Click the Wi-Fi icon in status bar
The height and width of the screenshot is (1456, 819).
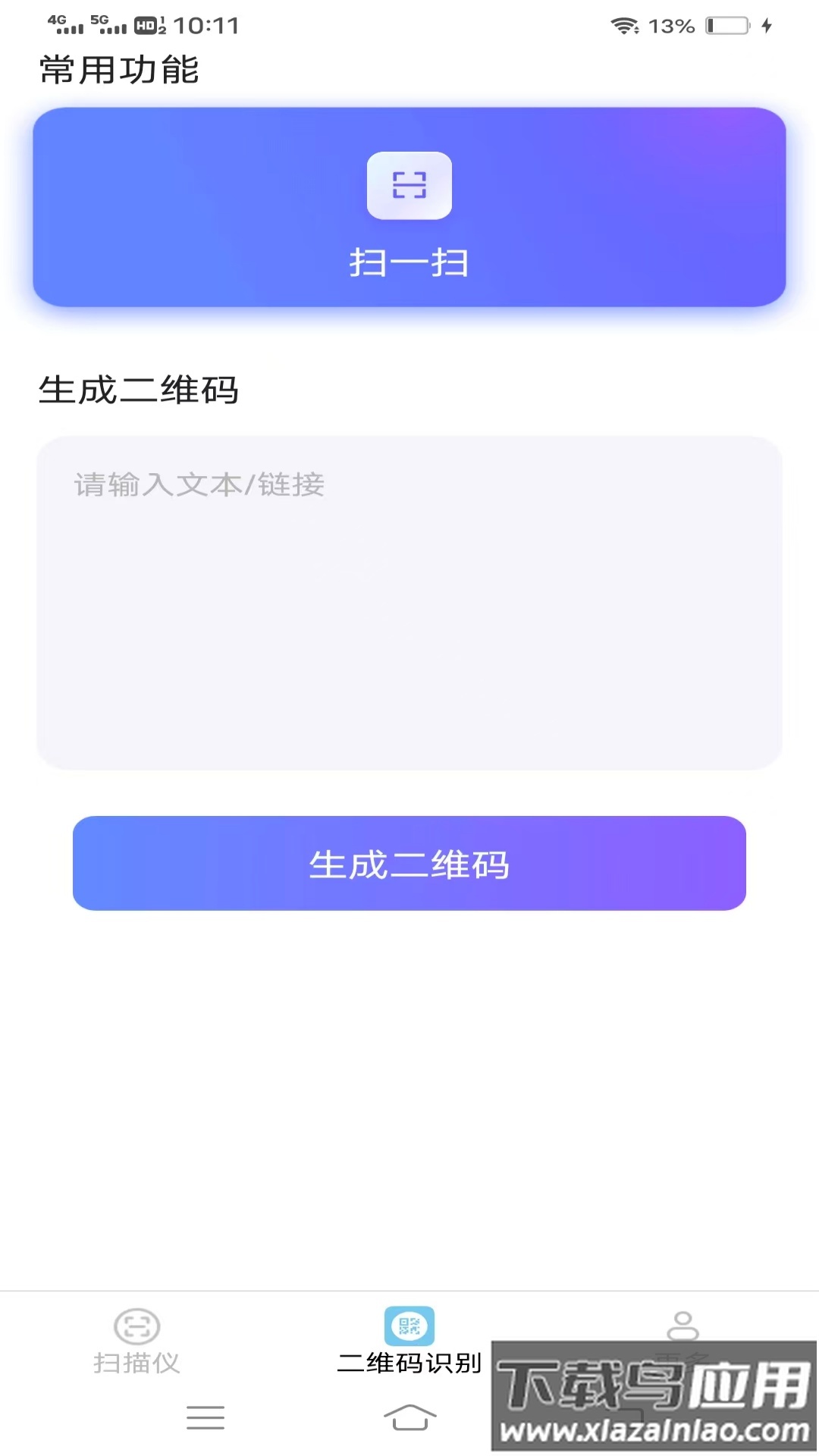pyautogui.click(x=623, y=25)
